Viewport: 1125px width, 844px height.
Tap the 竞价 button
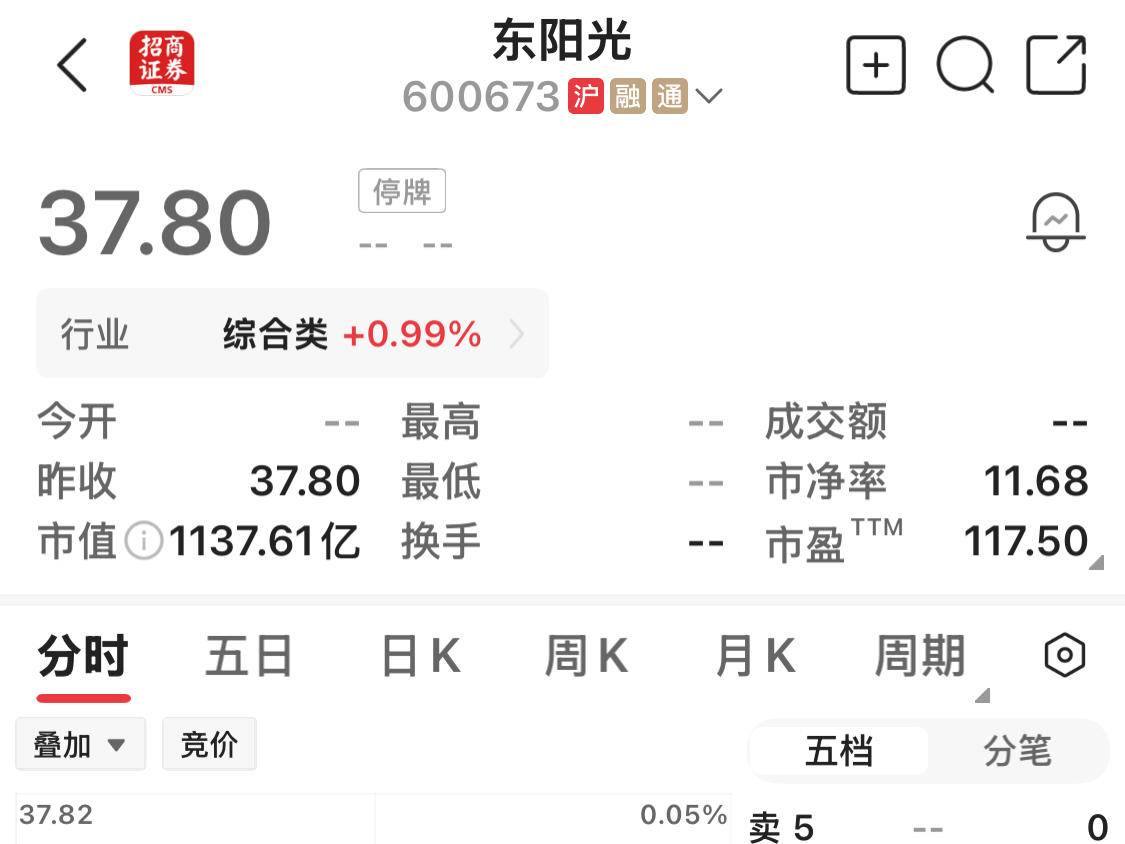tap(209, 744)
